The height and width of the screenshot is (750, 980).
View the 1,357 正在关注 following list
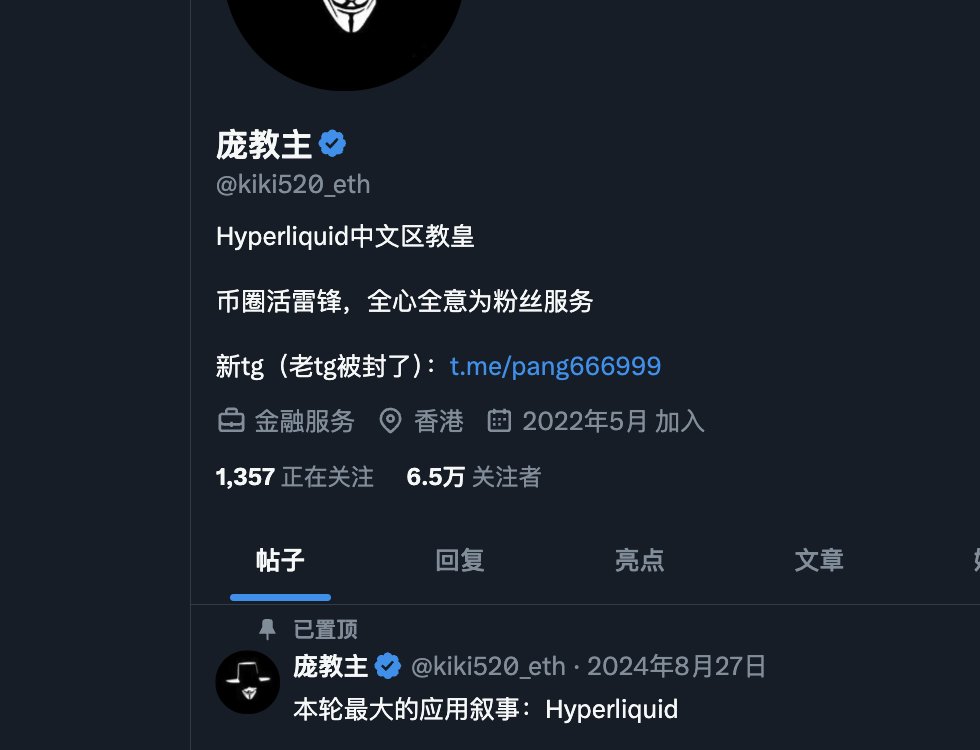(294, 477)
